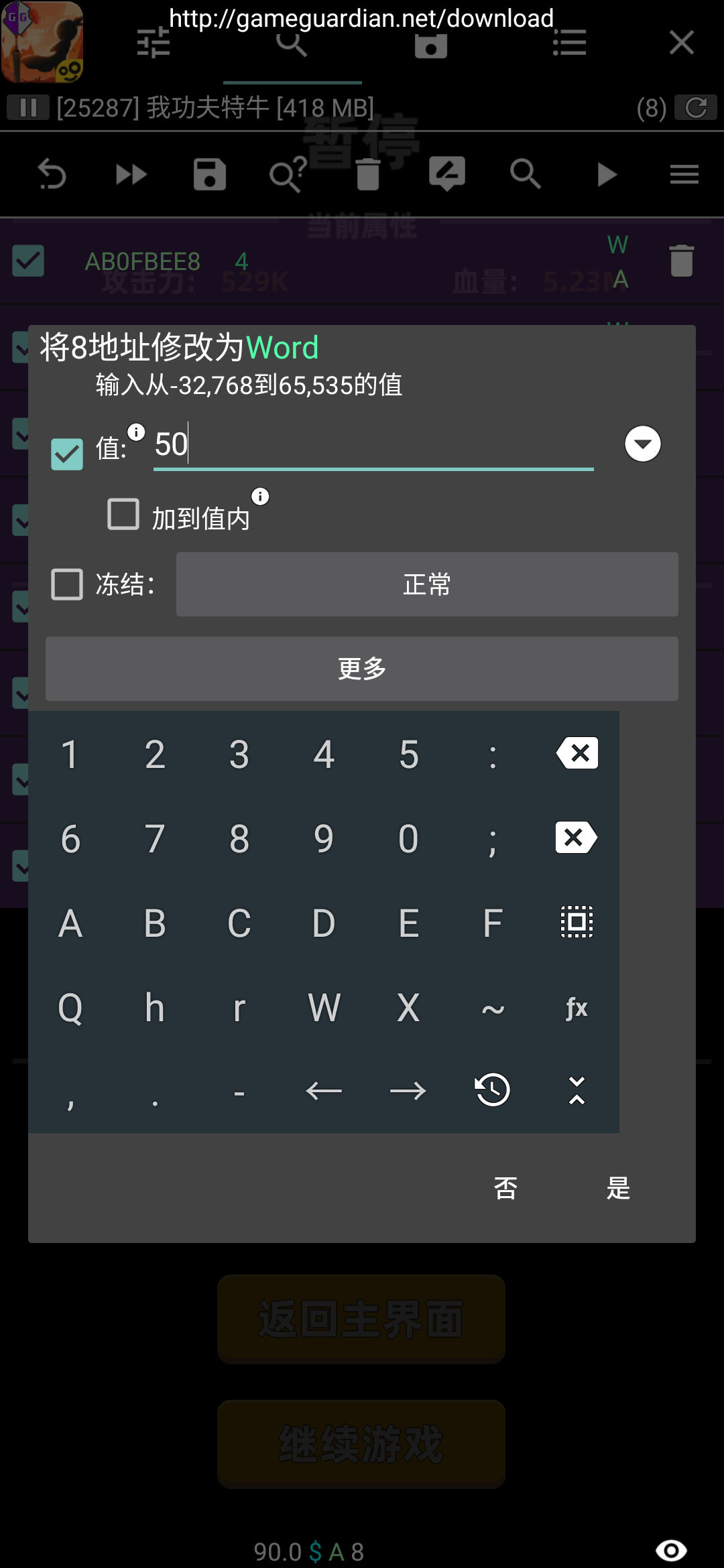Screen dimensions: 724x1568
Task: Open the fx formula key
Action: point(577,1008)
